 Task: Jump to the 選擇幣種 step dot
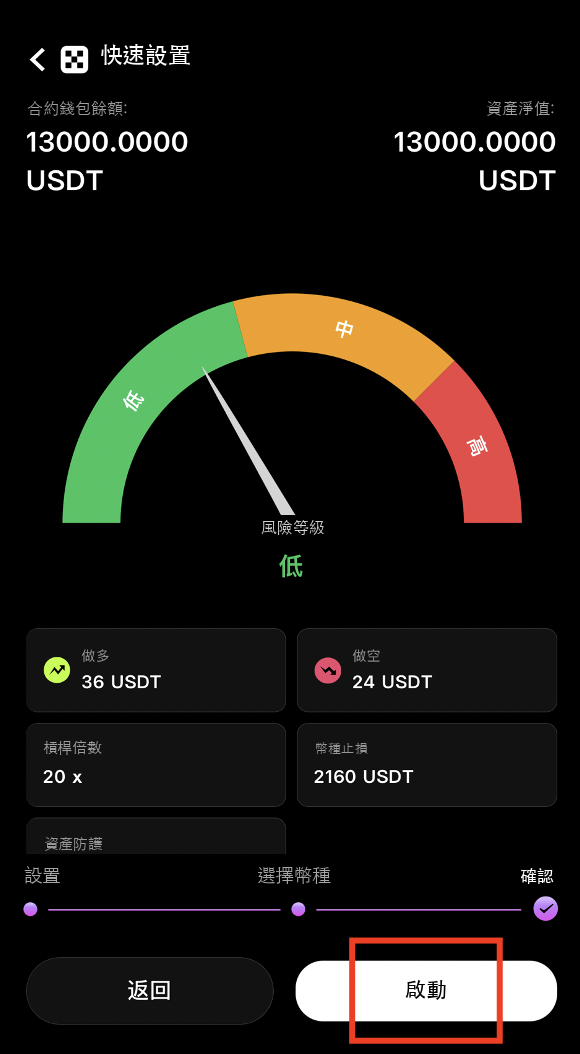[x=298, y=909]
